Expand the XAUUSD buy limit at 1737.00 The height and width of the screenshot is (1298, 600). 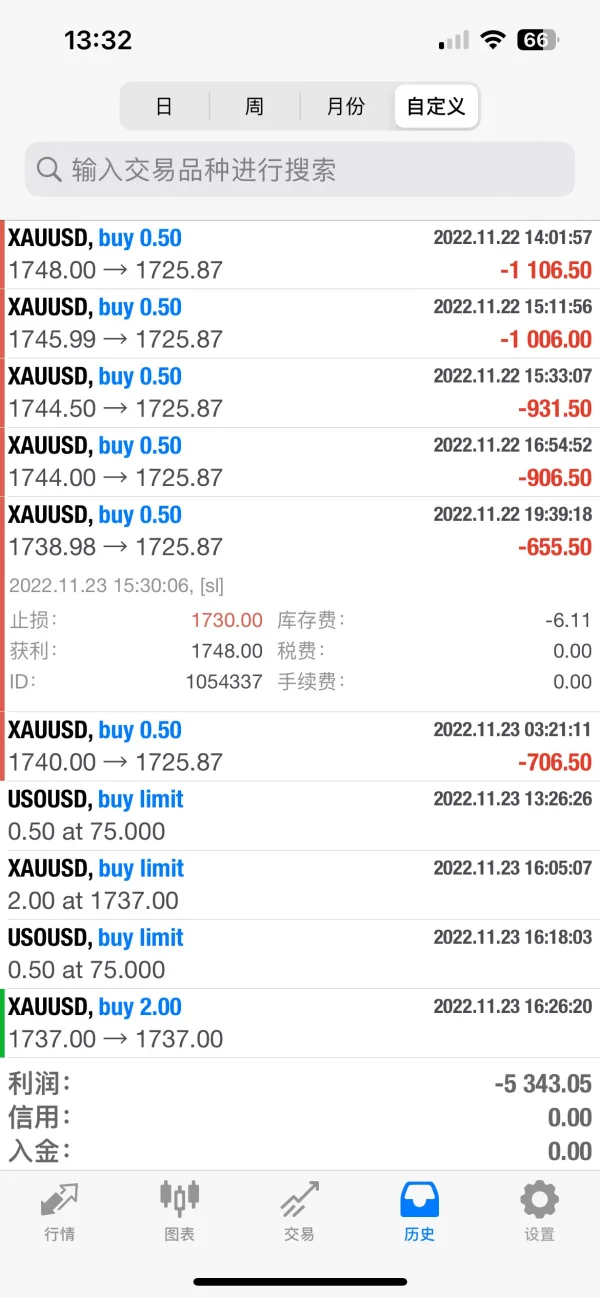300,884
